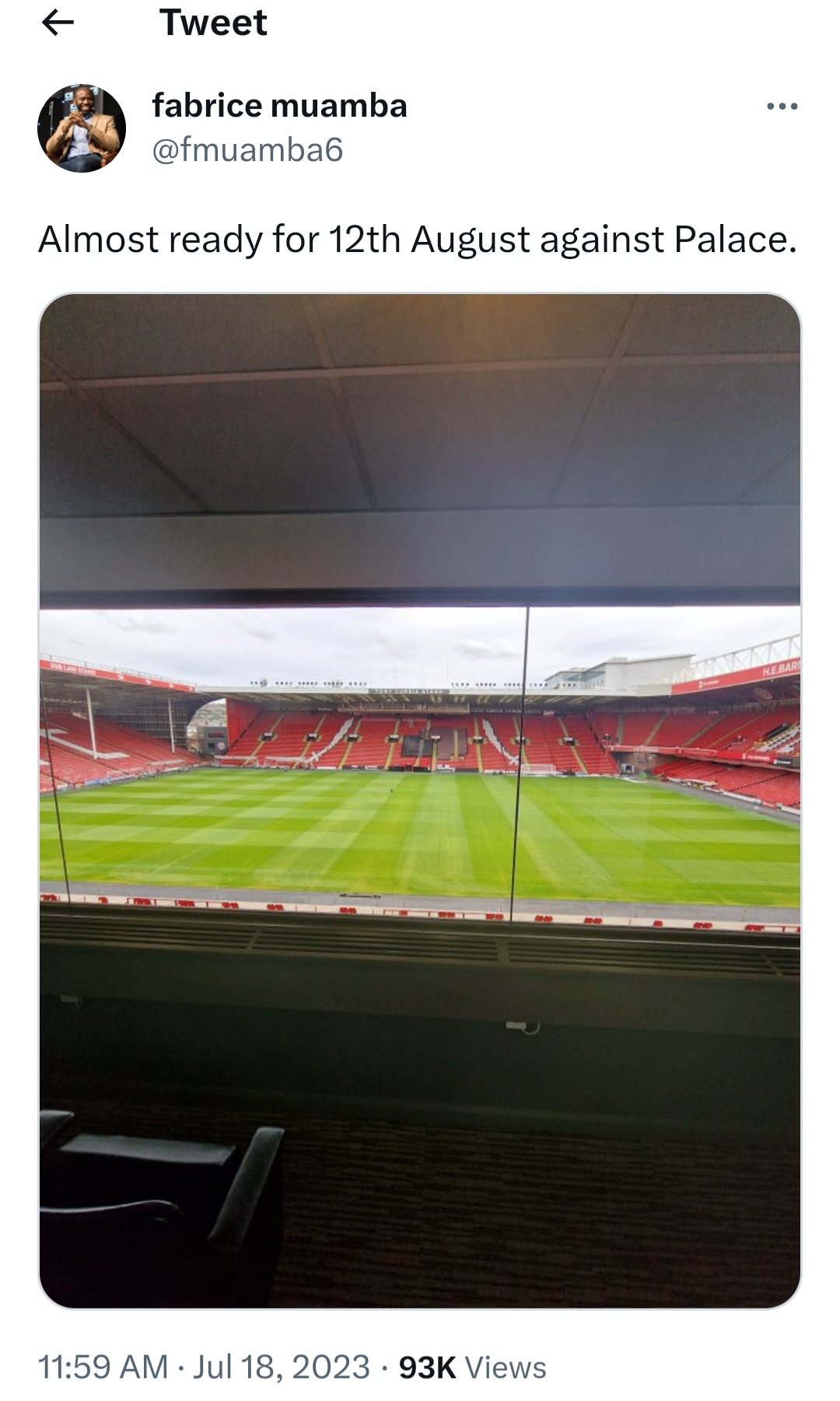
Task: Open the @fmuamba6 profile handle
Action: click(247, 149)
